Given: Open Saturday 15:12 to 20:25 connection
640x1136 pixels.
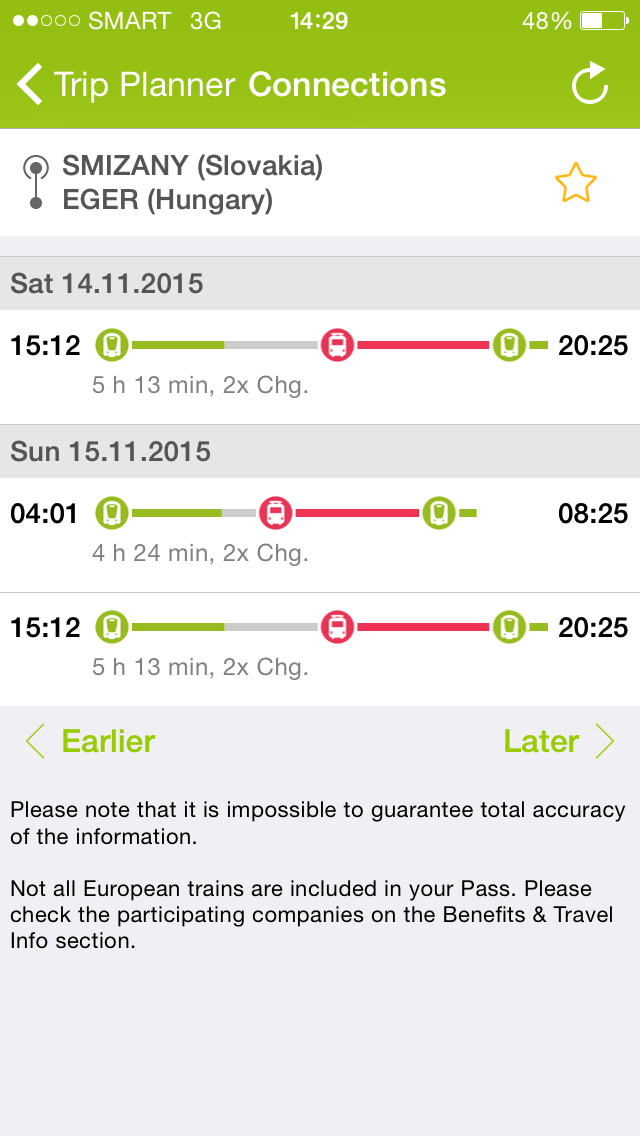Looking at the screenshot, I should tap(320, 365).
